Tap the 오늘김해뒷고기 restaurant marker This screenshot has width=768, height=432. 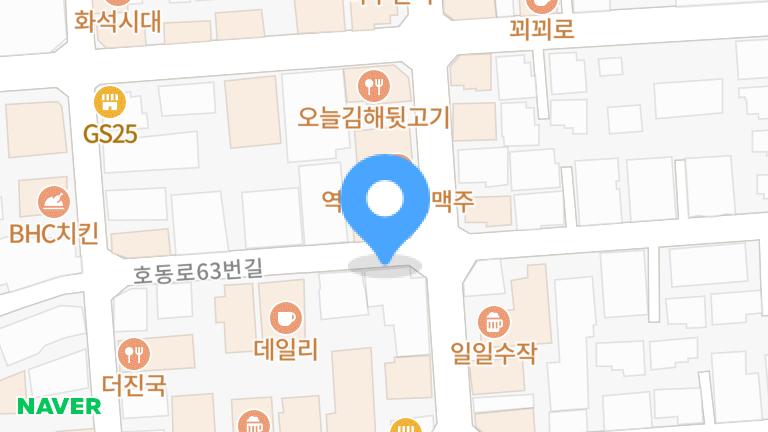[374, 85]
